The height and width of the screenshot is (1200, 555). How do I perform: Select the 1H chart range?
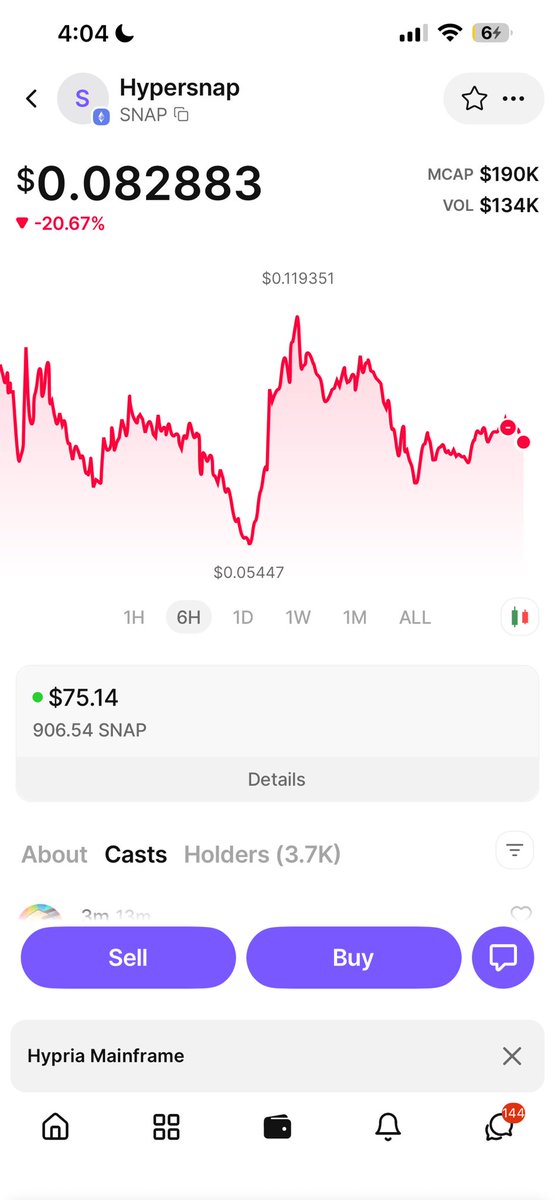134,617
